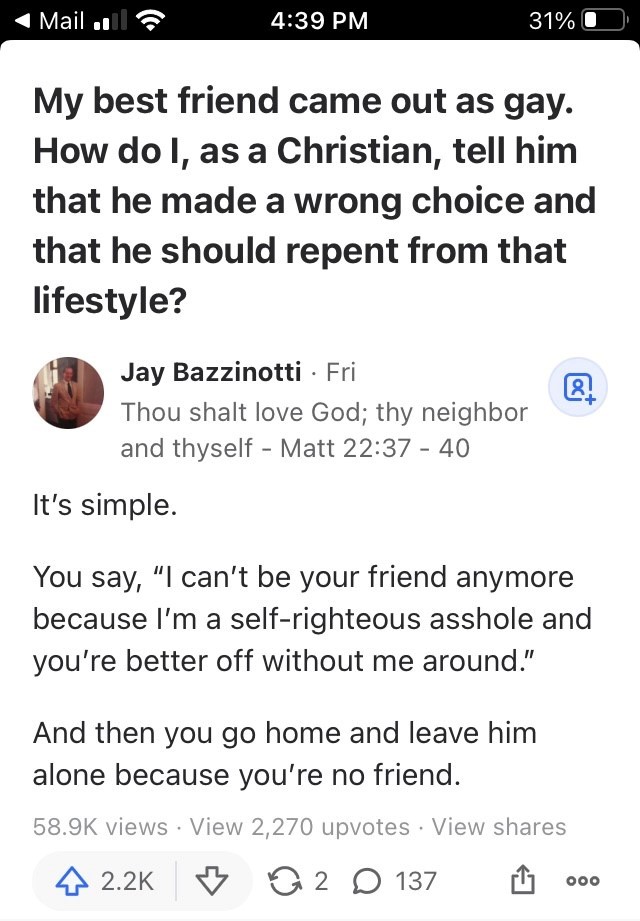640x921 pixels.
Task: Follow Jay Bazzinotti
Action: tap(578, 387)
